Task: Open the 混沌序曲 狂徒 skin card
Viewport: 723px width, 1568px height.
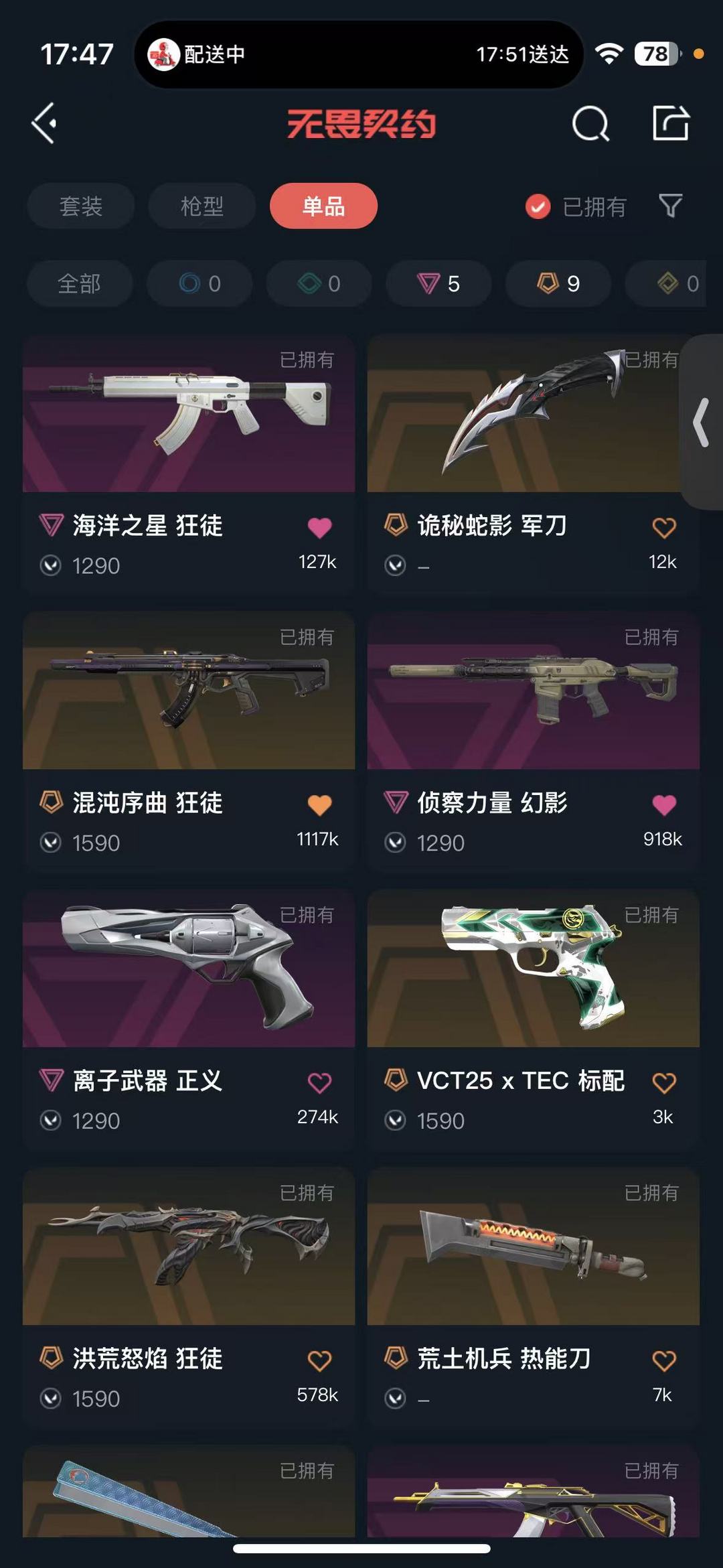Action: 189,741
